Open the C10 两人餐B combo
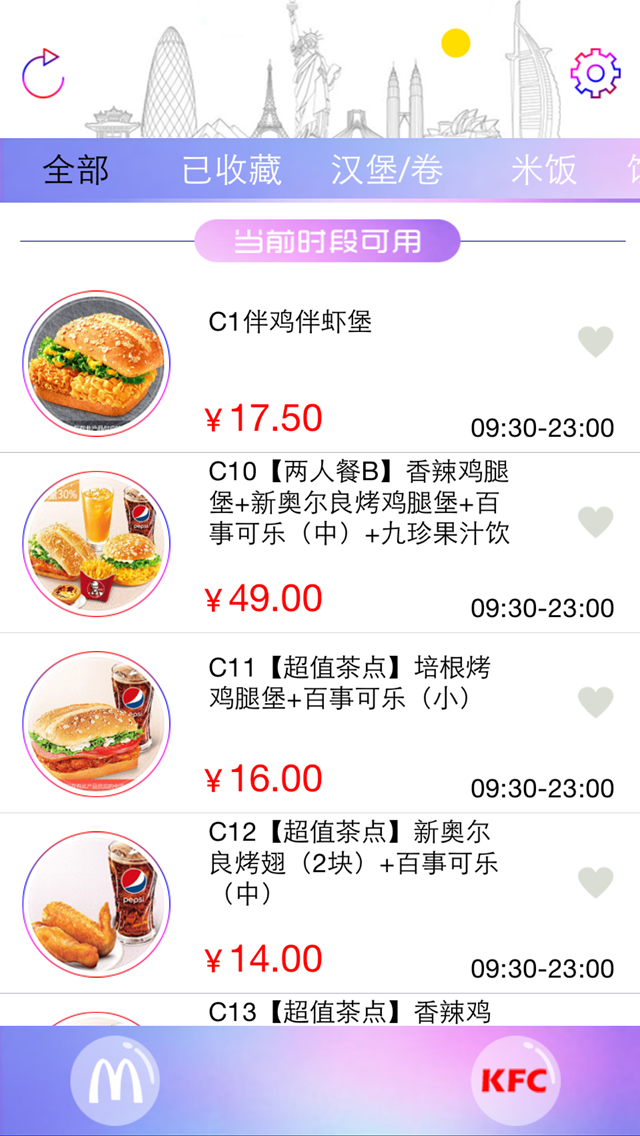The height and width of the screenshot is (1136, 640). (359, 502)
